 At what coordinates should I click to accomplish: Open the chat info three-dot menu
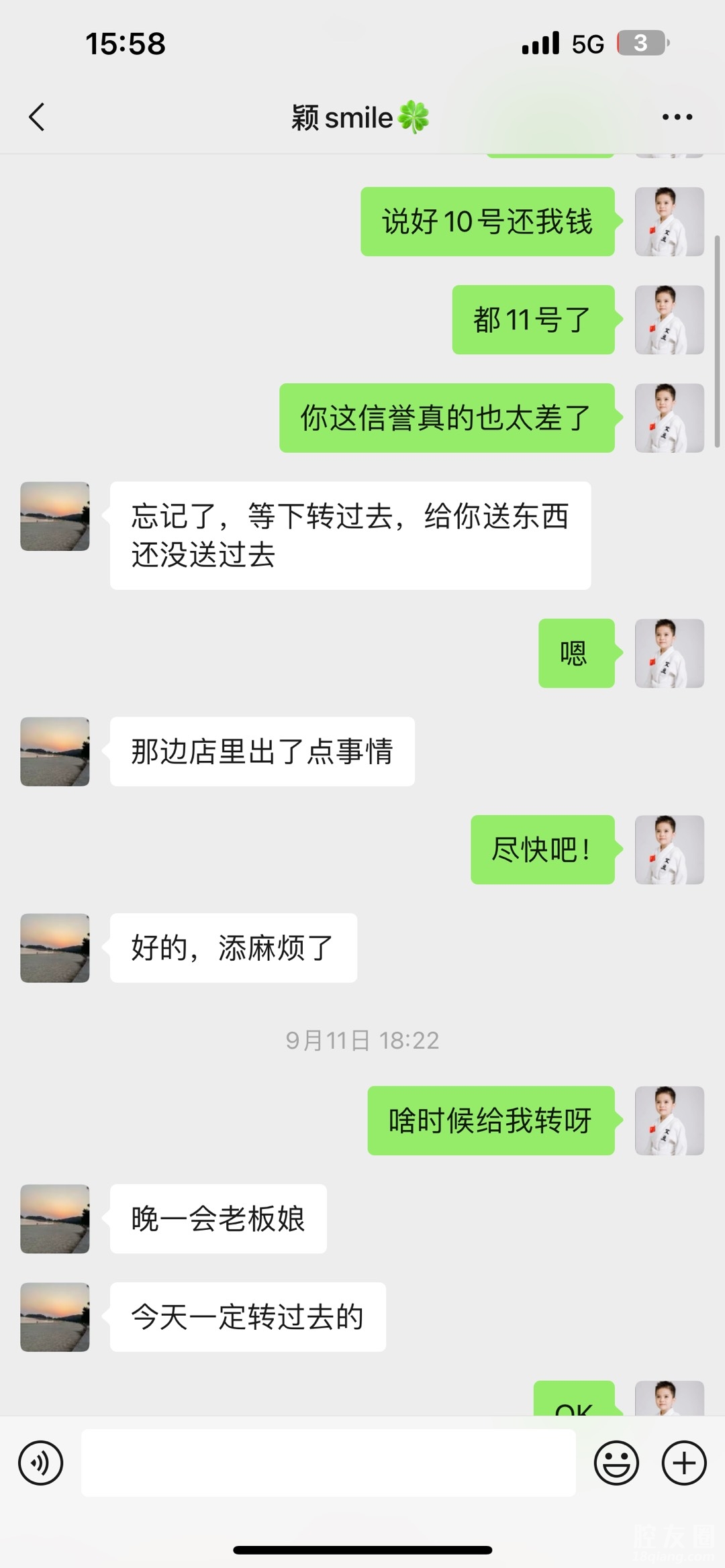(x=677, y=117)
